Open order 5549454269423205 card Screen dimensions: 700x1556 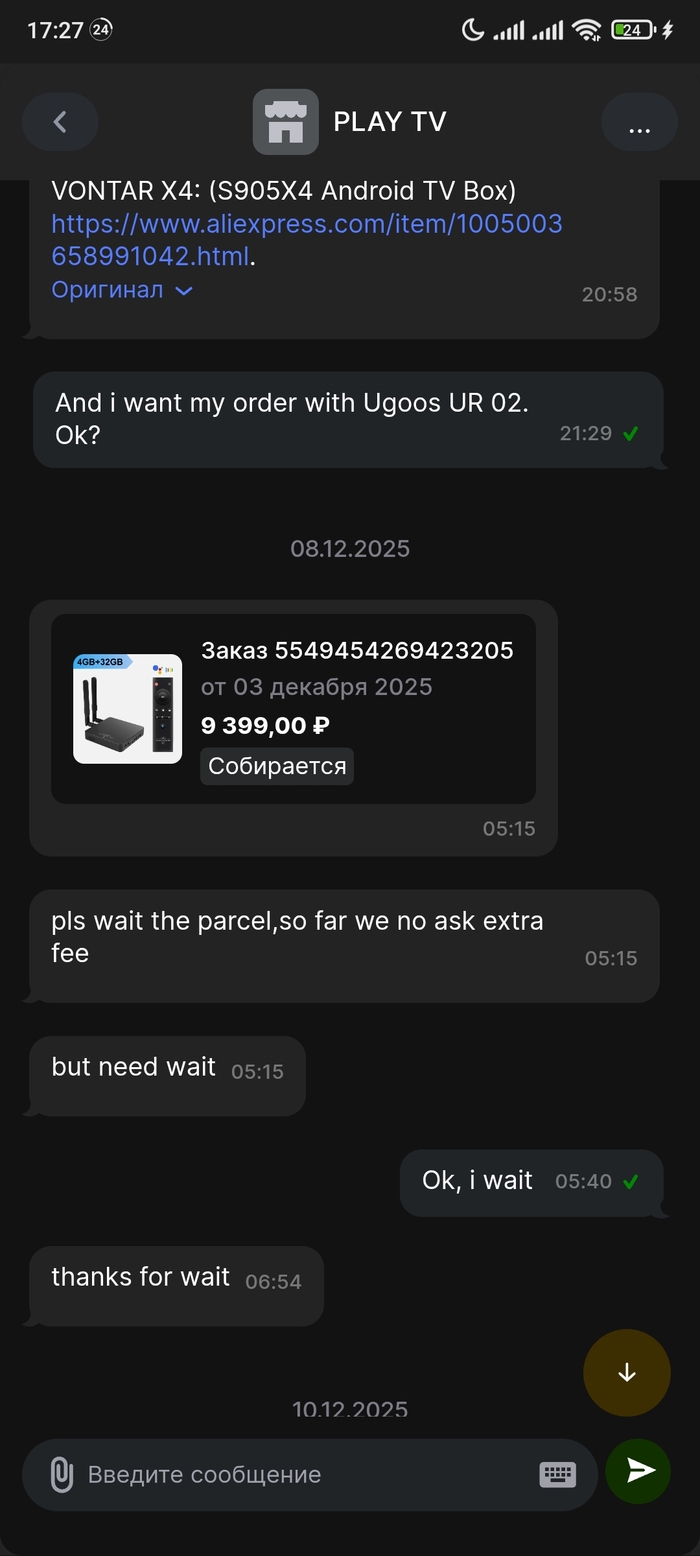click(293, 708)
